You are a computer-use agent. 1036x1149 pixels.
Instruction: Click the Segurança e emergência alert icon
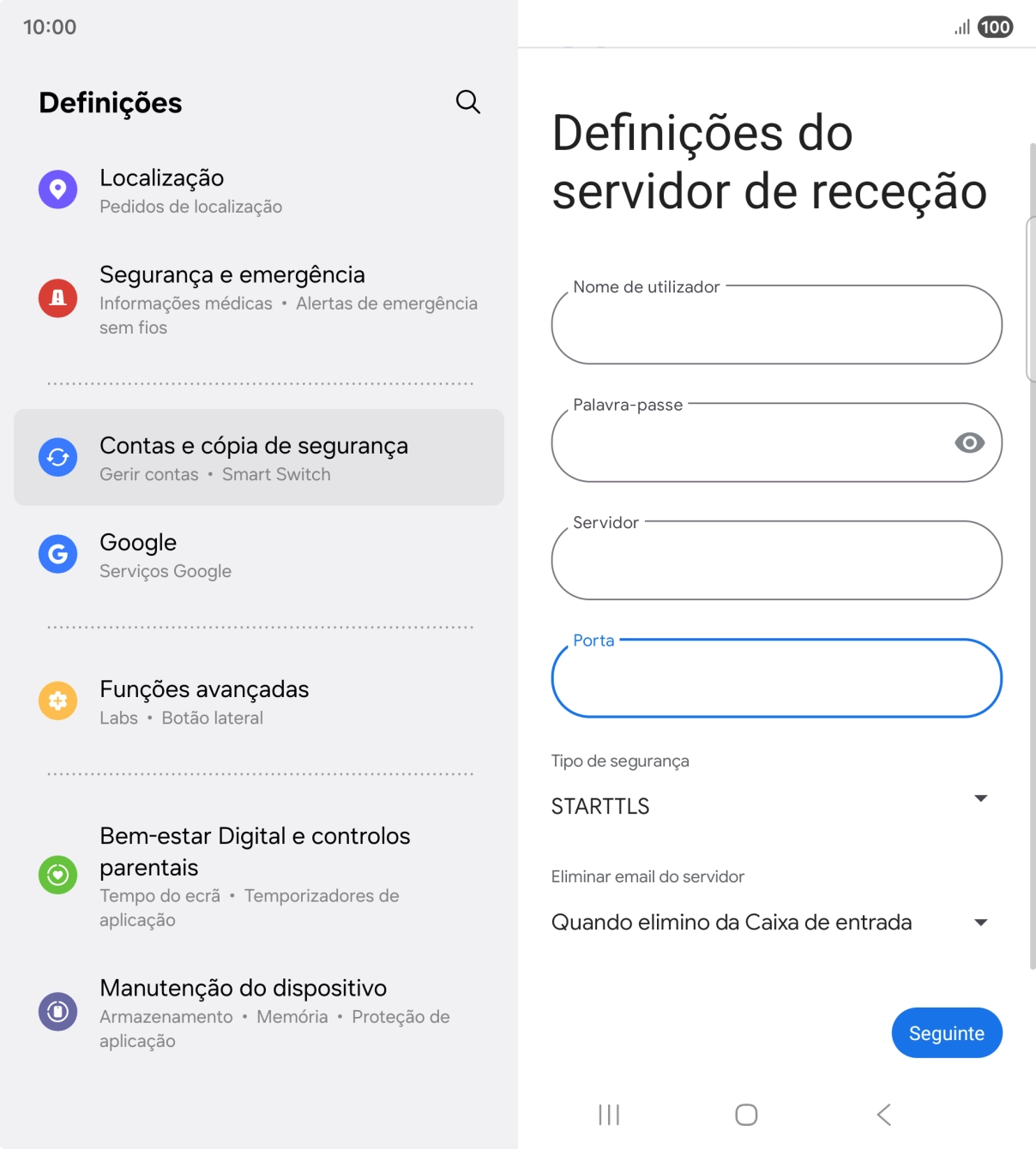point(57,298)
